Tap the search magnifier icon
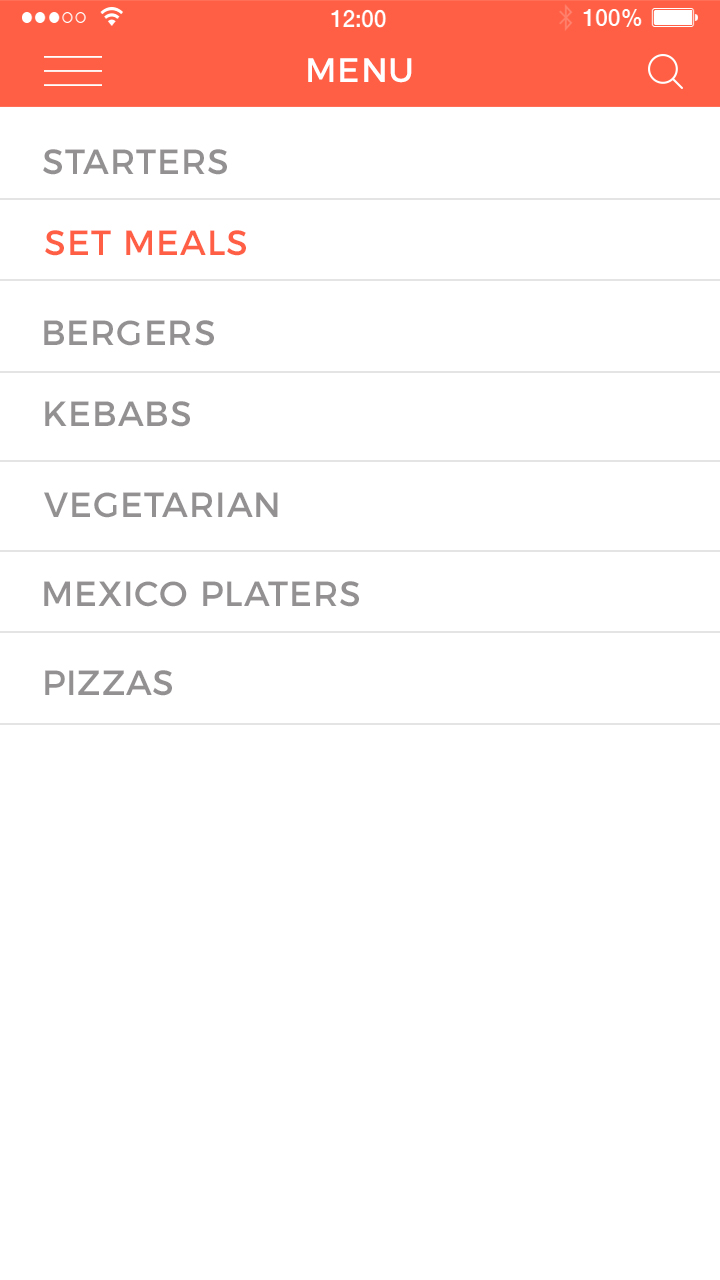This screenshot has width=720, height=1280. (665, 72)
